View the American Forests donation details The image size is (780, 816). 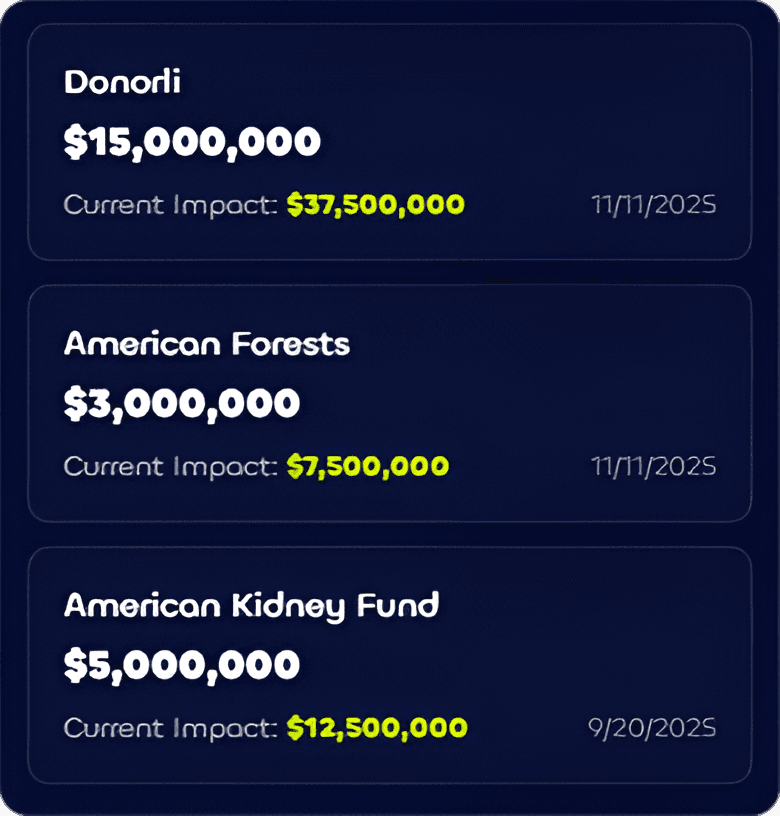coord(389,404)
